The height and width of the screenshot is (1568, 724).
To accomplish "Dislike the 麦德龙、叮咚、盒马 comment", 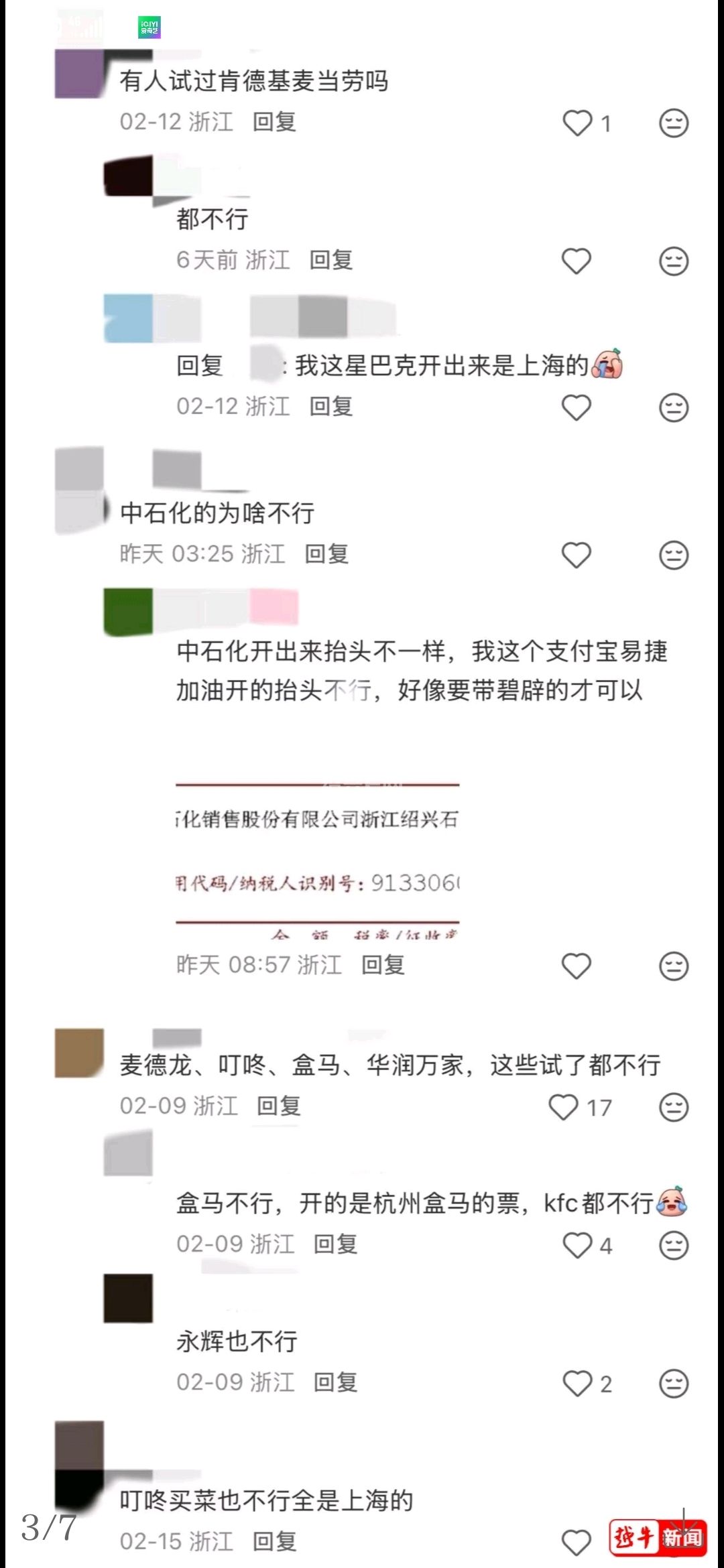I will coord(673,1107).
